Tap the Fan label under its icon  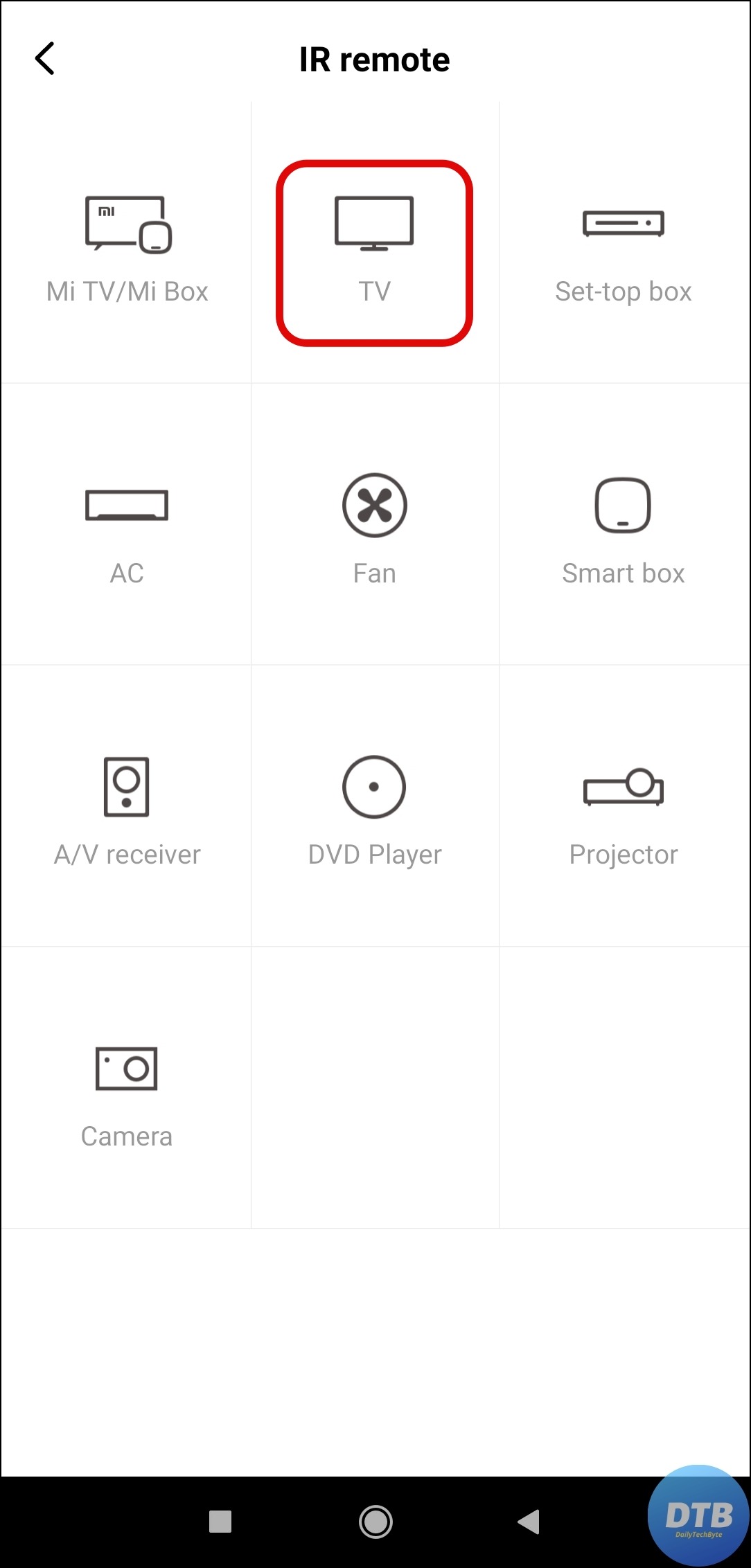374,573
